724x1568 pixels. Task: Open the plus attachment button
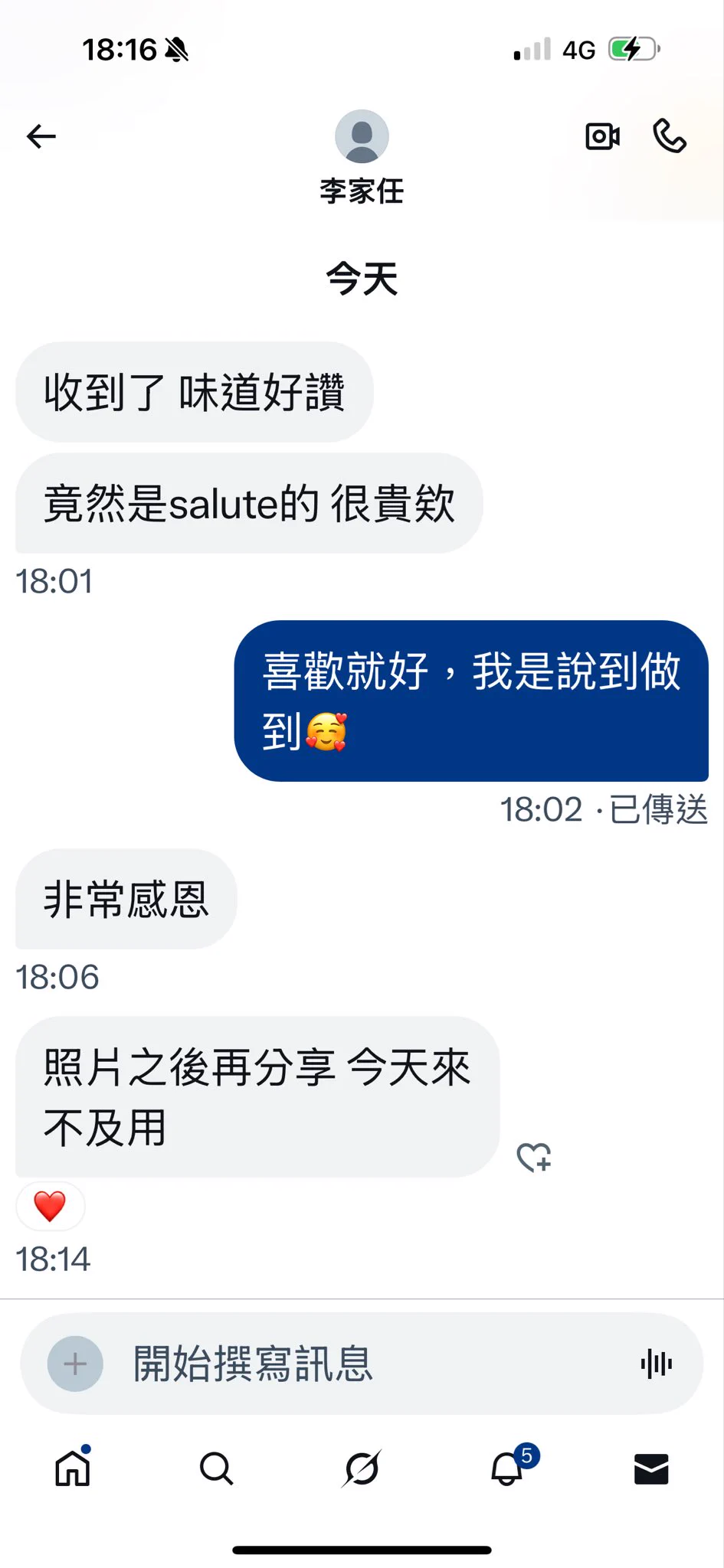click(75, 1364)
